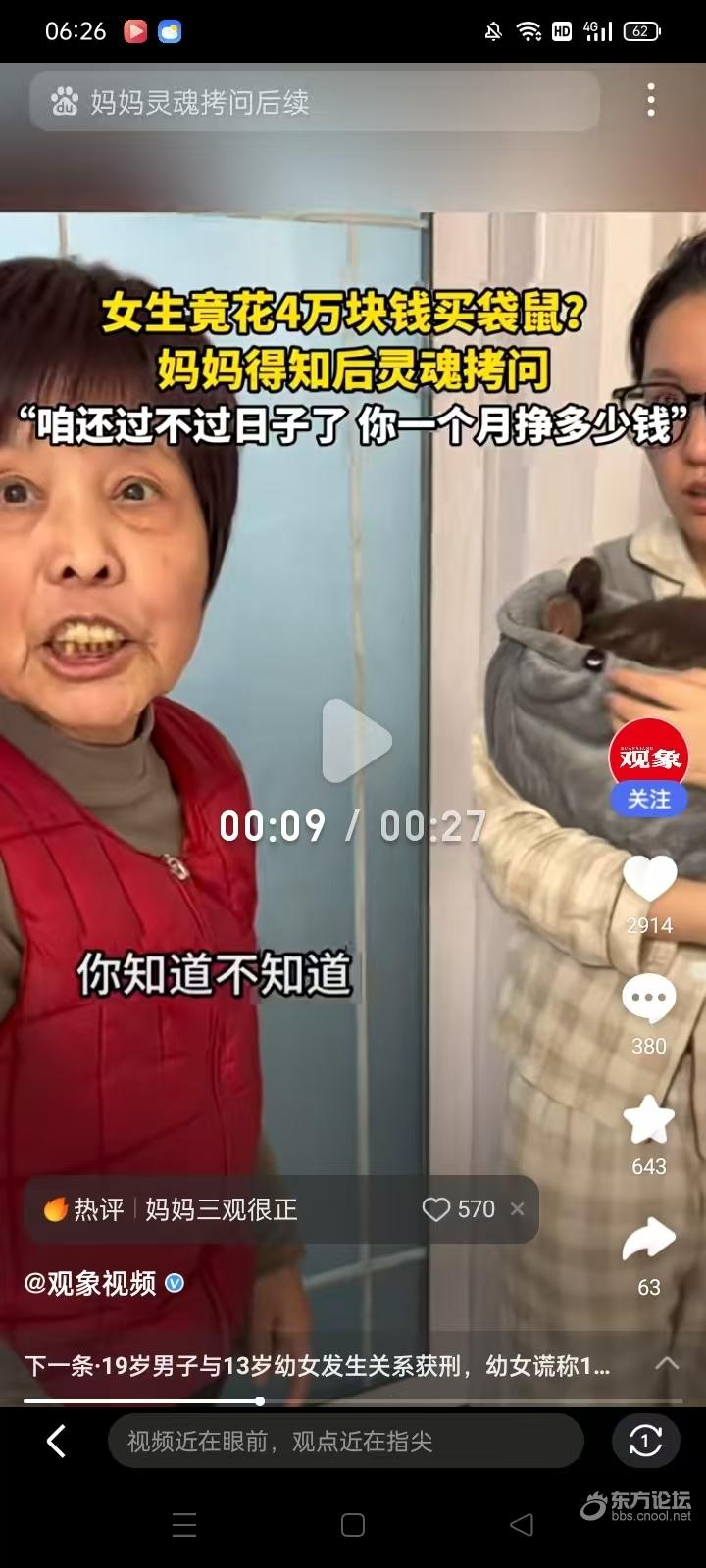Open the system recent apps menu
706x1568 pixels.
(184, 1525)
